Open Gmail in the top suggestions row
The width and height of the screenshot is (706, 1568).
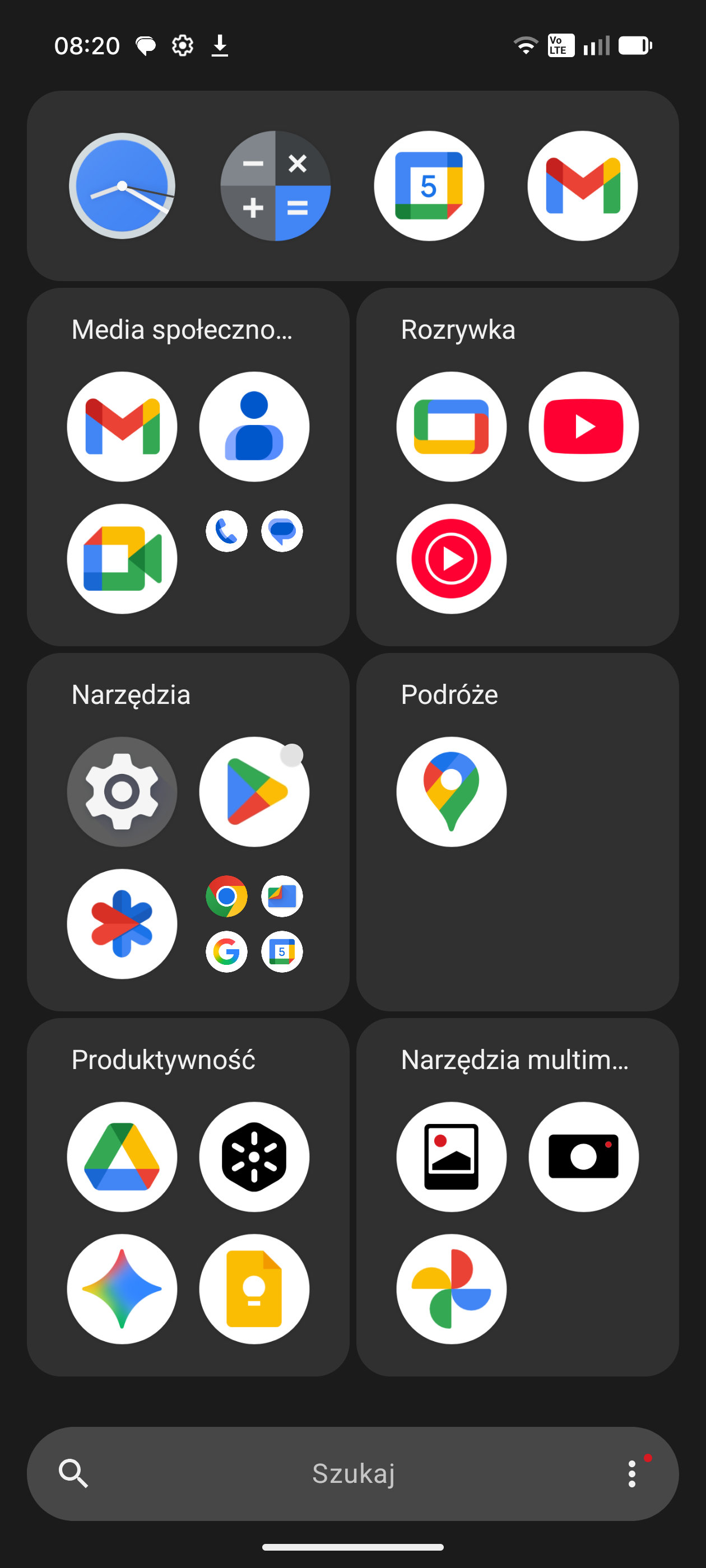pyautogui.click(x=582, y=186)
